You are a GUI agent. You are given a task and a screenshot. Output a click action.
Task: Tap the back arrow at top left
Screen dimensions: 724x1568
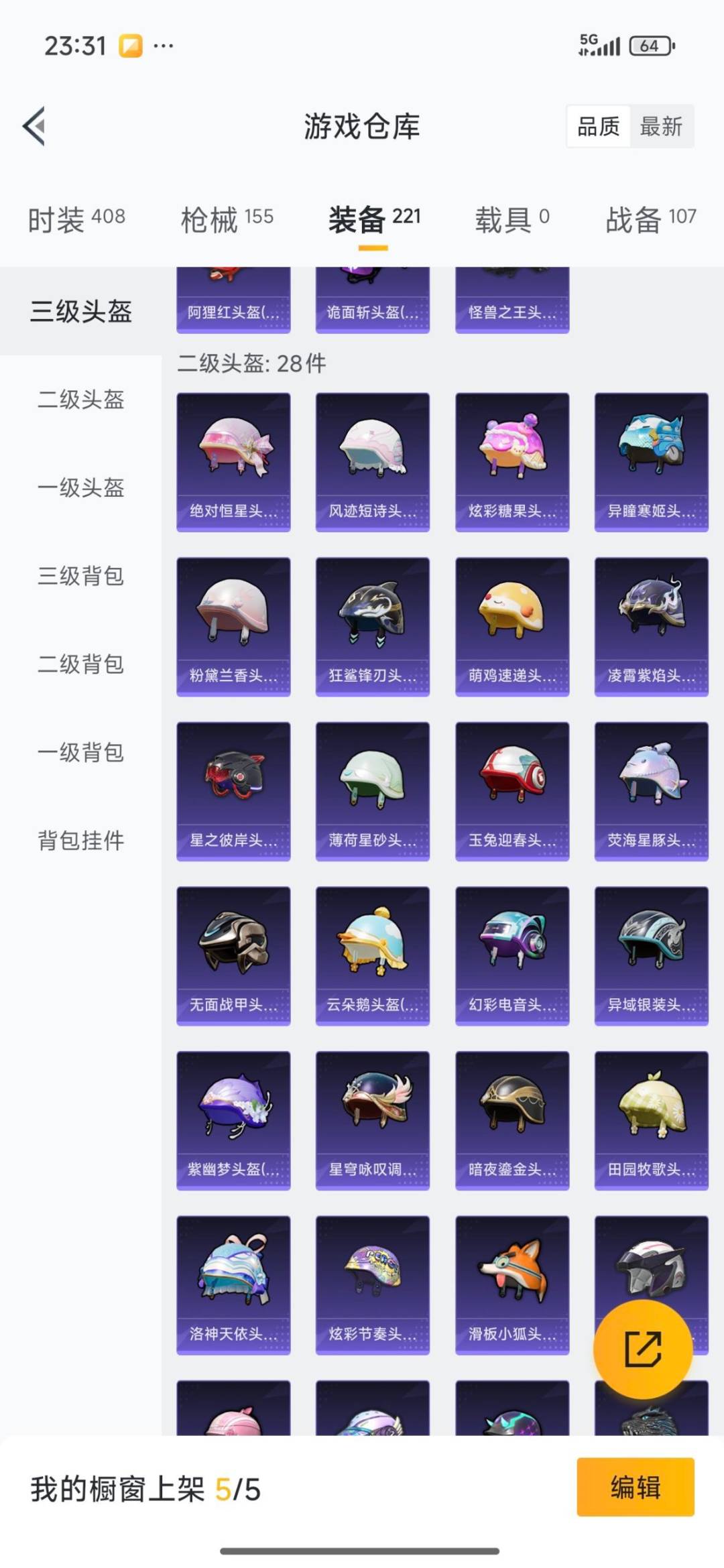(x=35, y=127)
